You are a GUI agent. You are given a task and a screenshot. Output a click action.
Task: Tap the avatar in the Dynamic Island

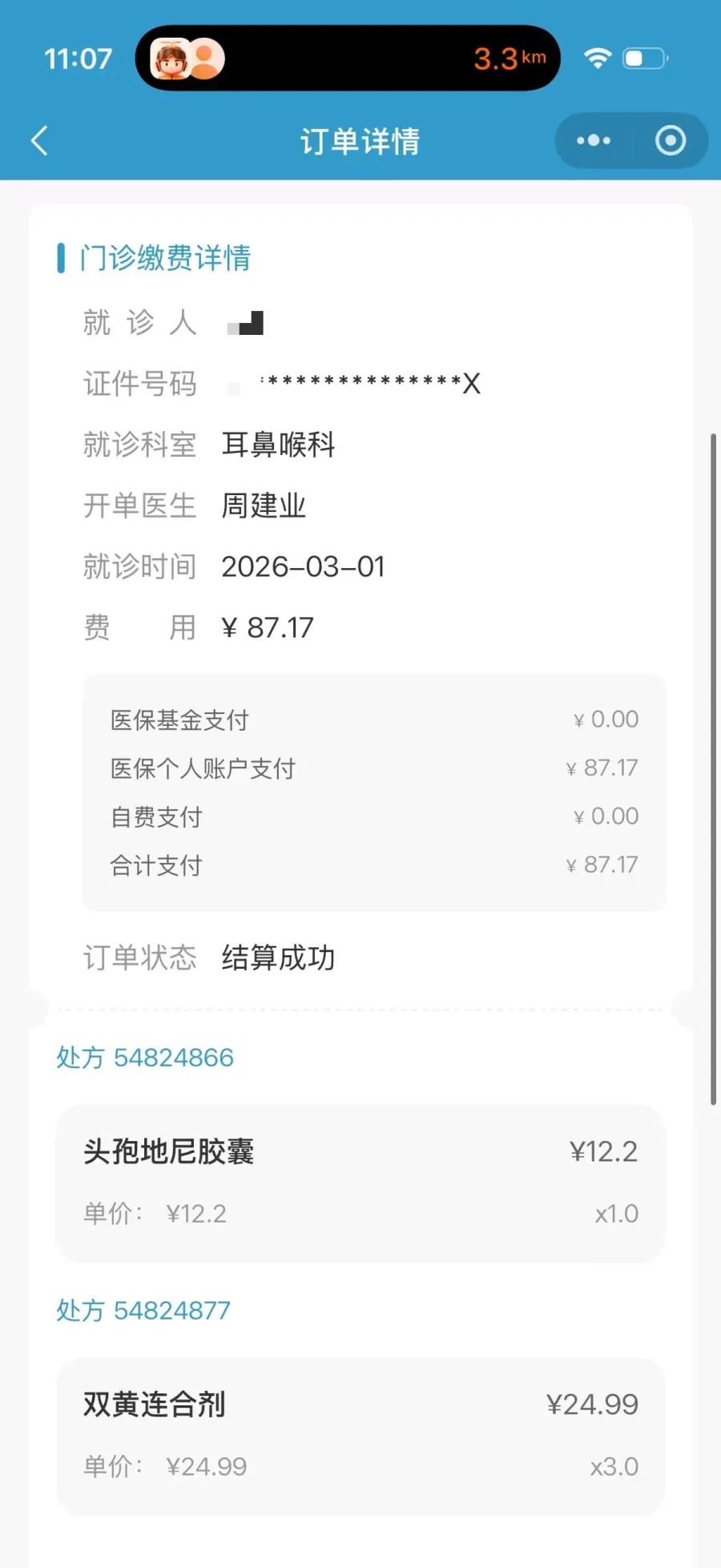[175, 58]
